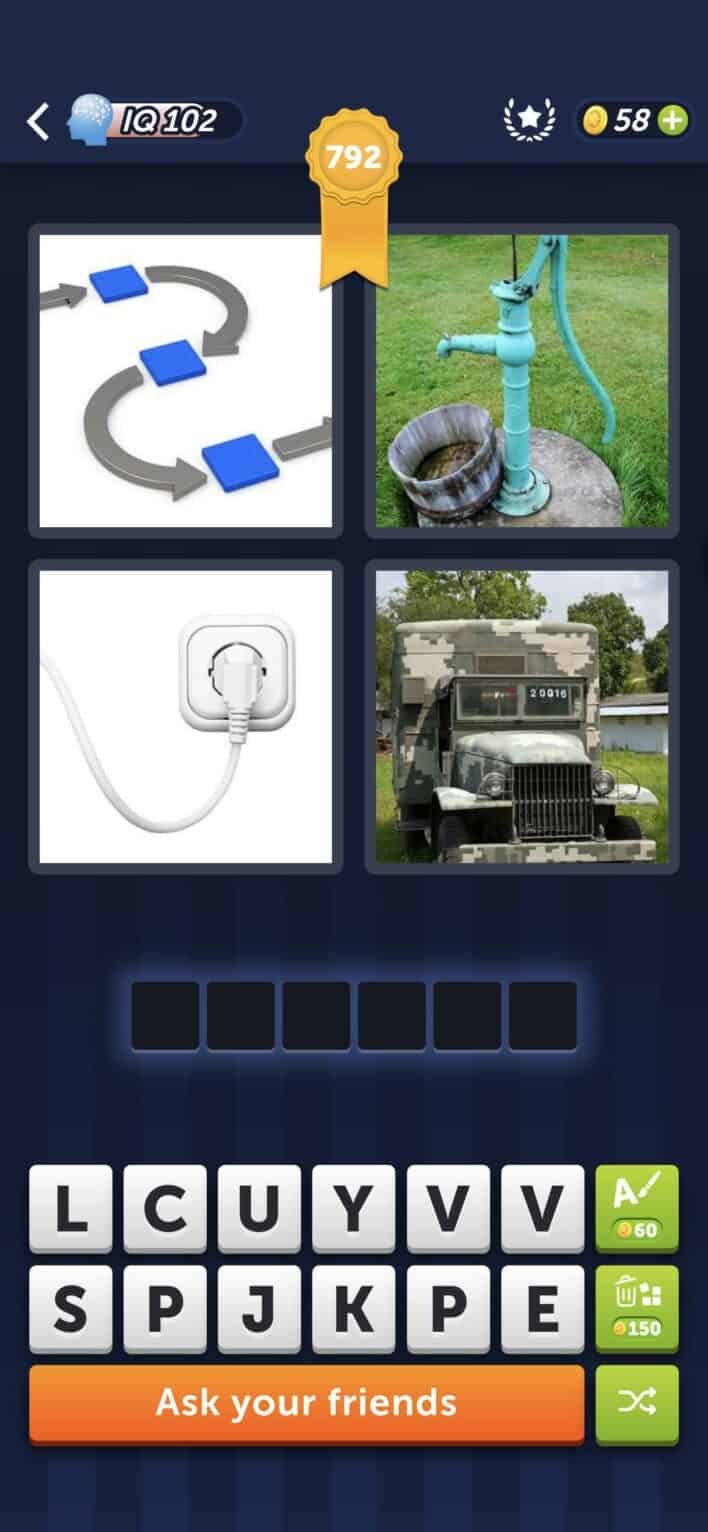The width and height of the screenshot is (708, 1532).
Task: Enlarge the water pump picture
Action: pyautogui.click(x=522, y=380)
